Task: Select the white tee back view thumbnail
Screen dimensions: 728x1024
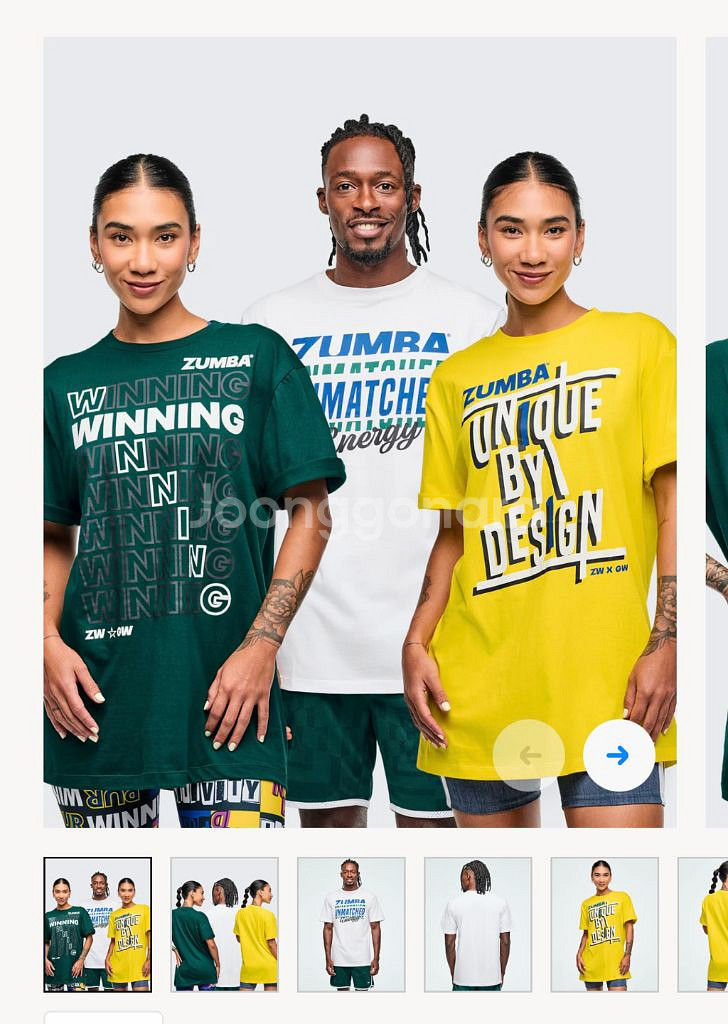Action: click(x=477, y=924)
